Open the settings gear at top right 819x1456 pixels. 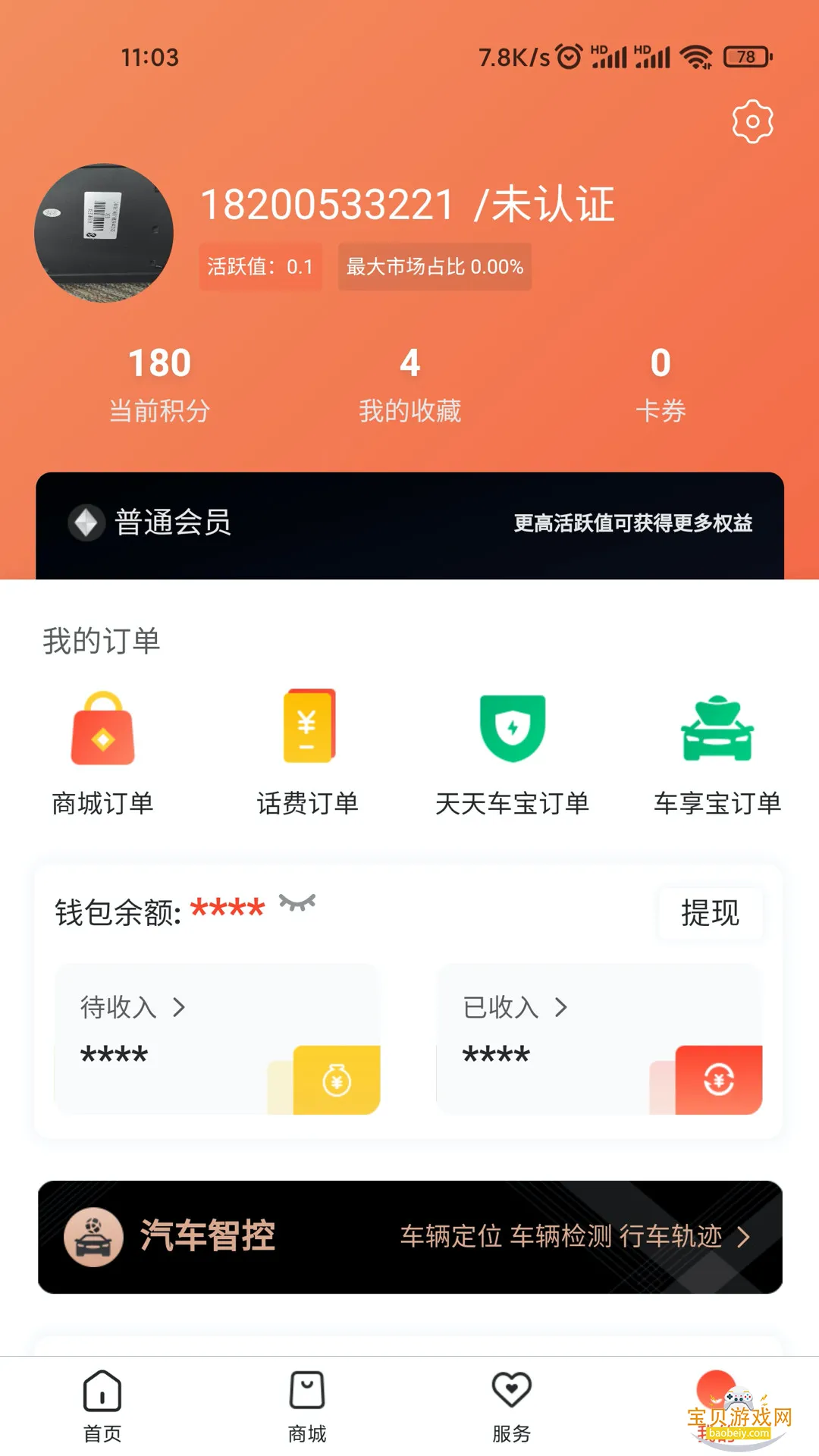[752, 120]
